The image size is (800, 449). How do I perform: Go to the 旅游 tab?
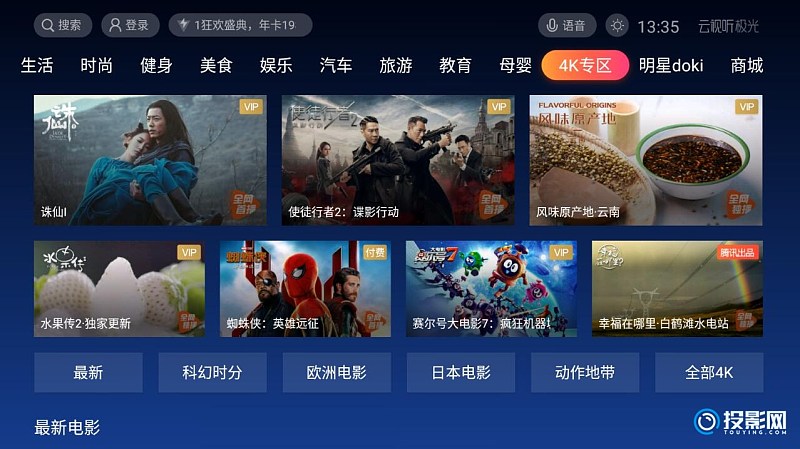pyautogui.click(x=395, y=66)
